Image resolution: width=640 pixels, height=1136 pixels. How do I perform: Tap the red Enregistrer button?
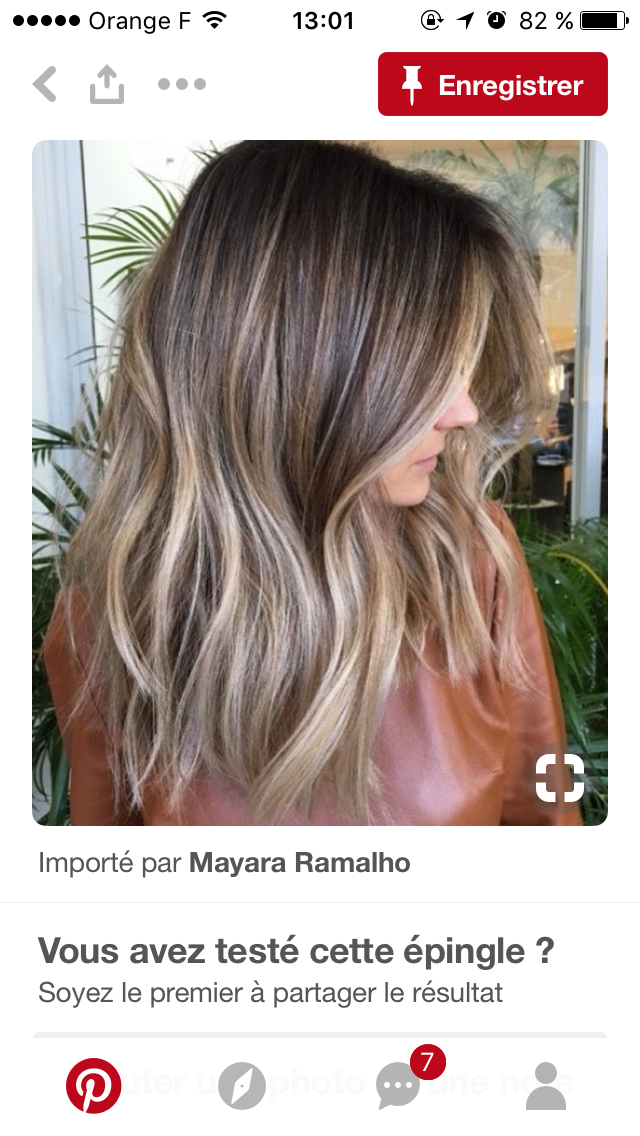[x=492, y=85]
